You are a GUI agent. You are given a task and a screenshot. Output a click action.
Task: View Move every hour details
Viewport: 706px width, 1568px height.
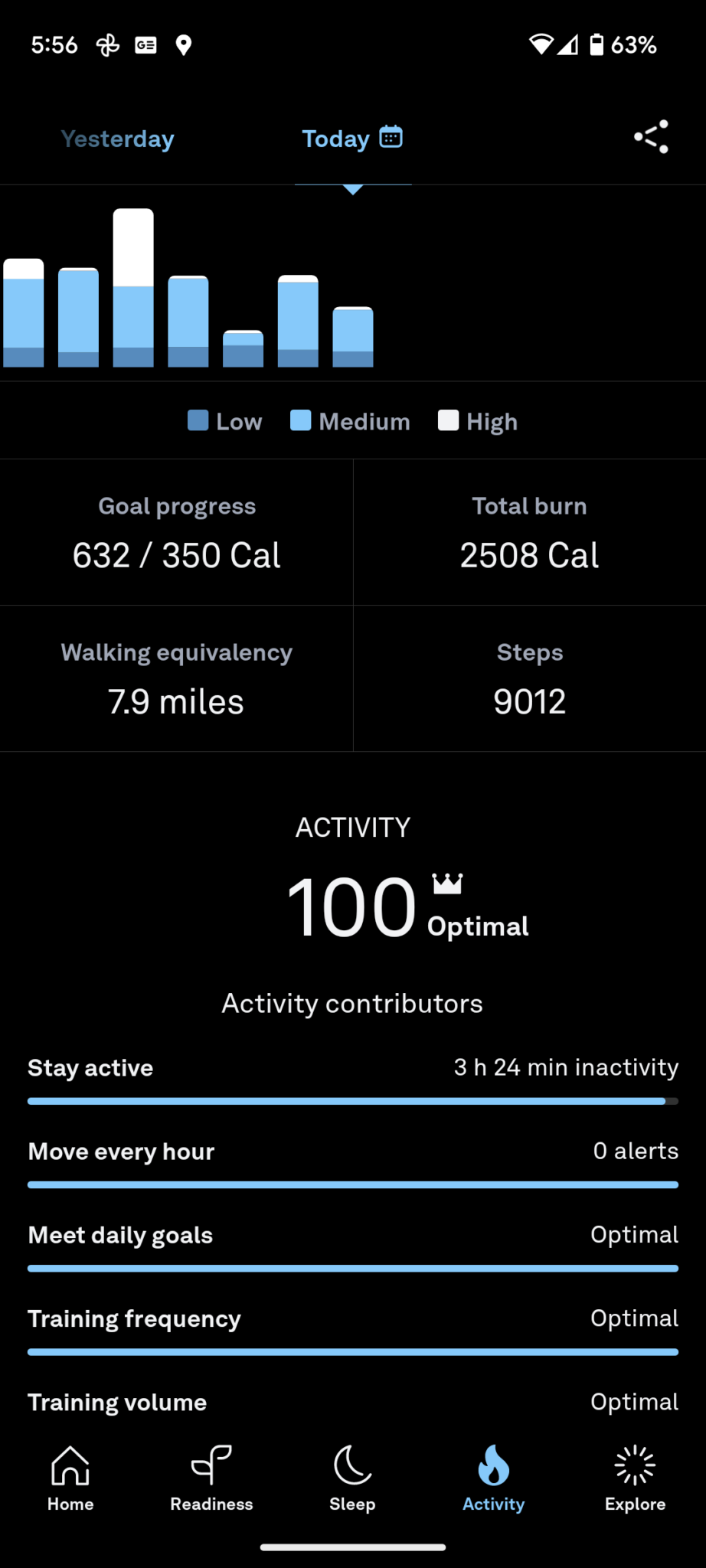[353, 1160]
